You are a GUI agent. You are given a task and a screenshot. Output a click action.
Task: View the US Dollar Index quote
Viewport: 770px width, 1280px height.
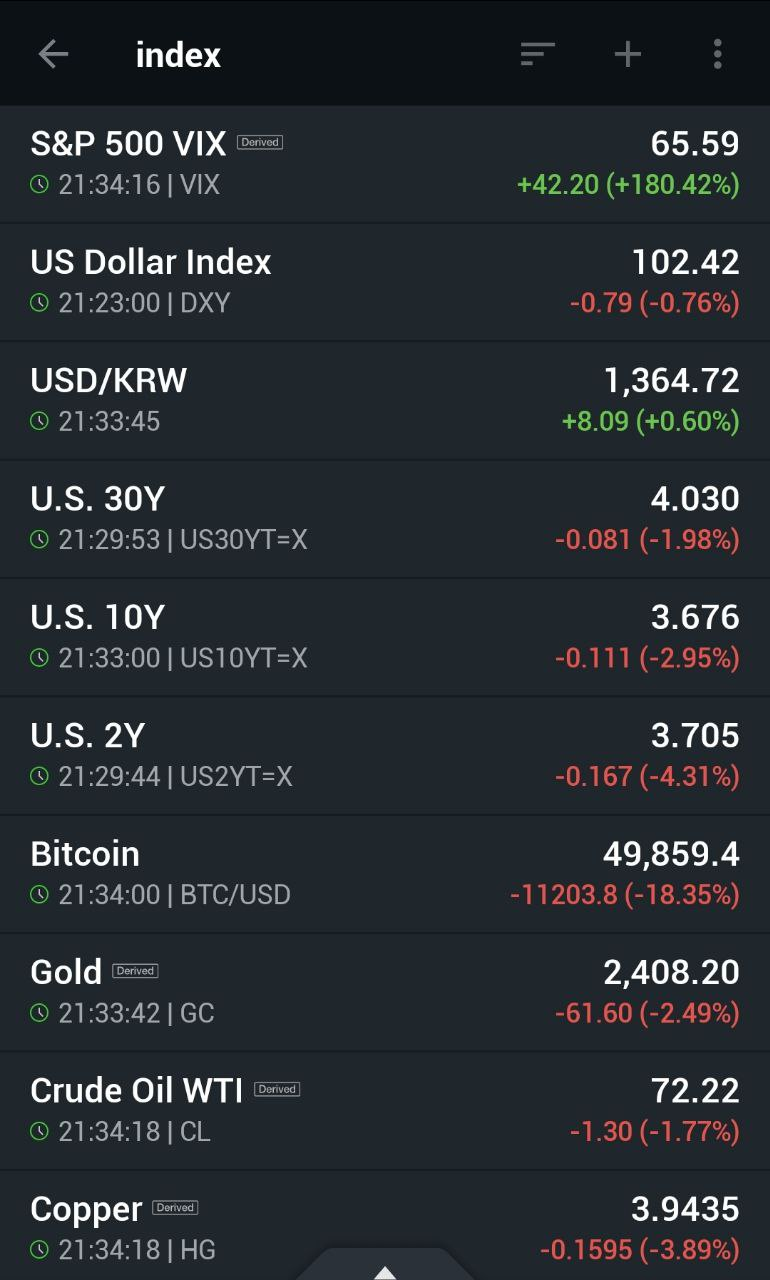(385, 281)
